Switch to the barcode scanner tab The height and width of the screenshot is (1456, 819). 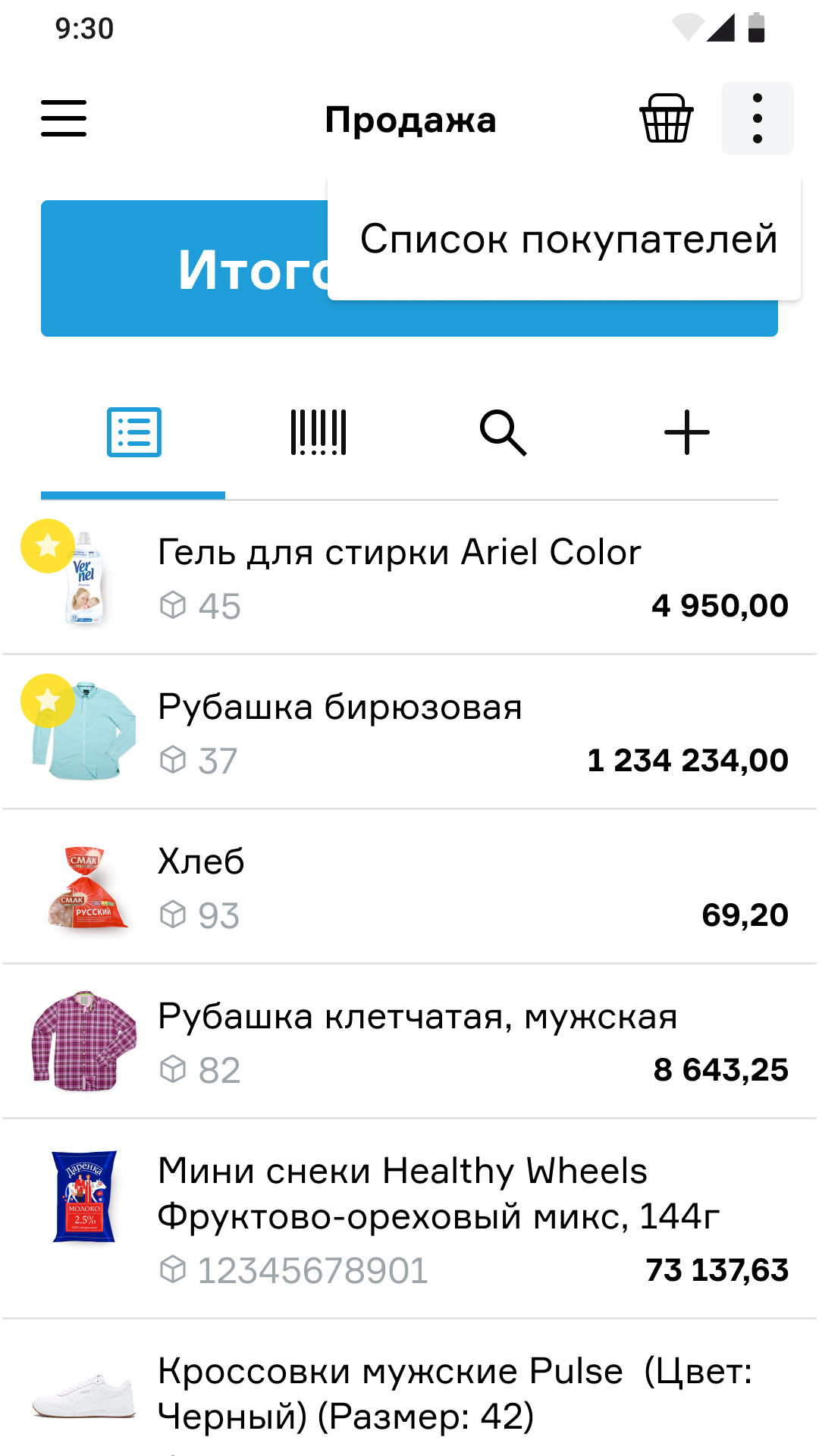pyautogui.click(x=318, y=433)
